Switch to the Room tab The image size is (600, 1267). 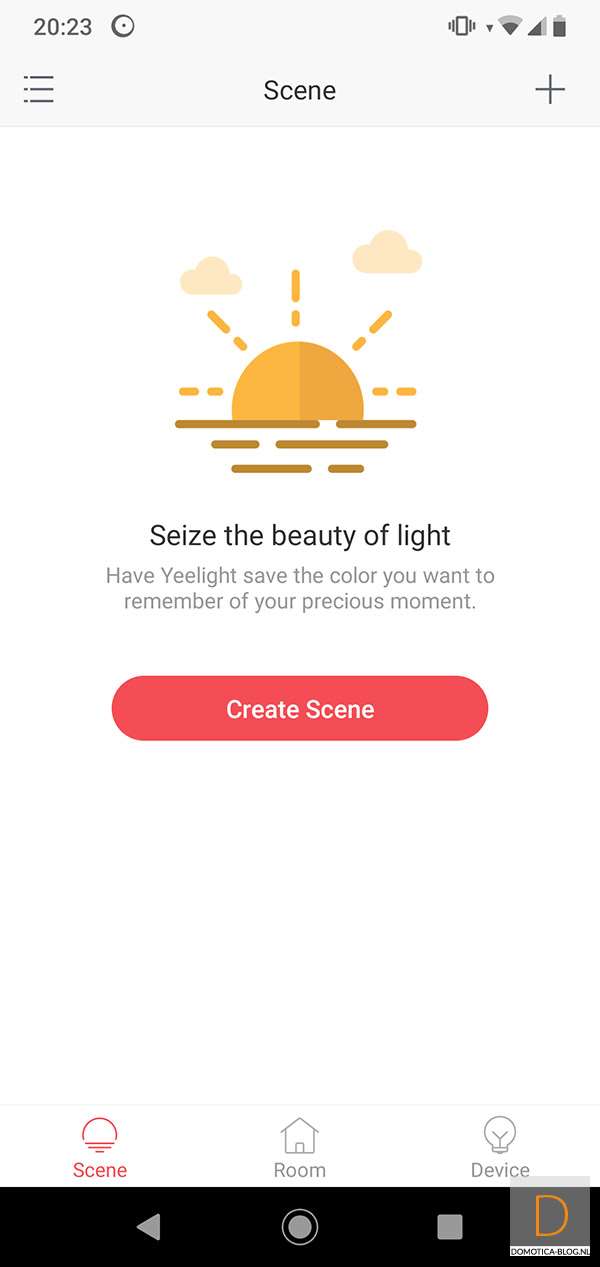click(x=300, y=1147)
